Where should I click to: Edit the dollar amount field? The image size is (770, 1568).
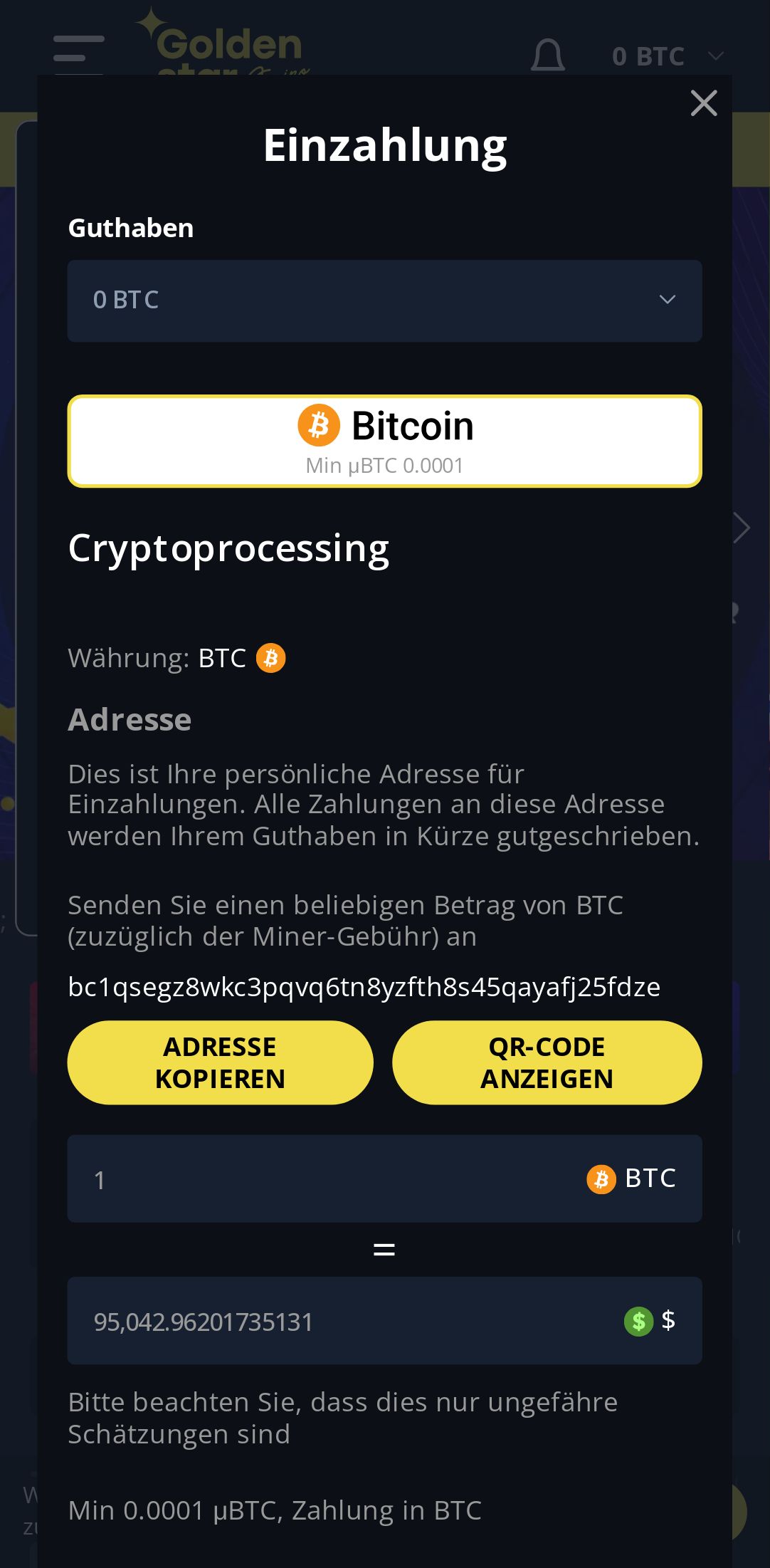click(342, 1322)
